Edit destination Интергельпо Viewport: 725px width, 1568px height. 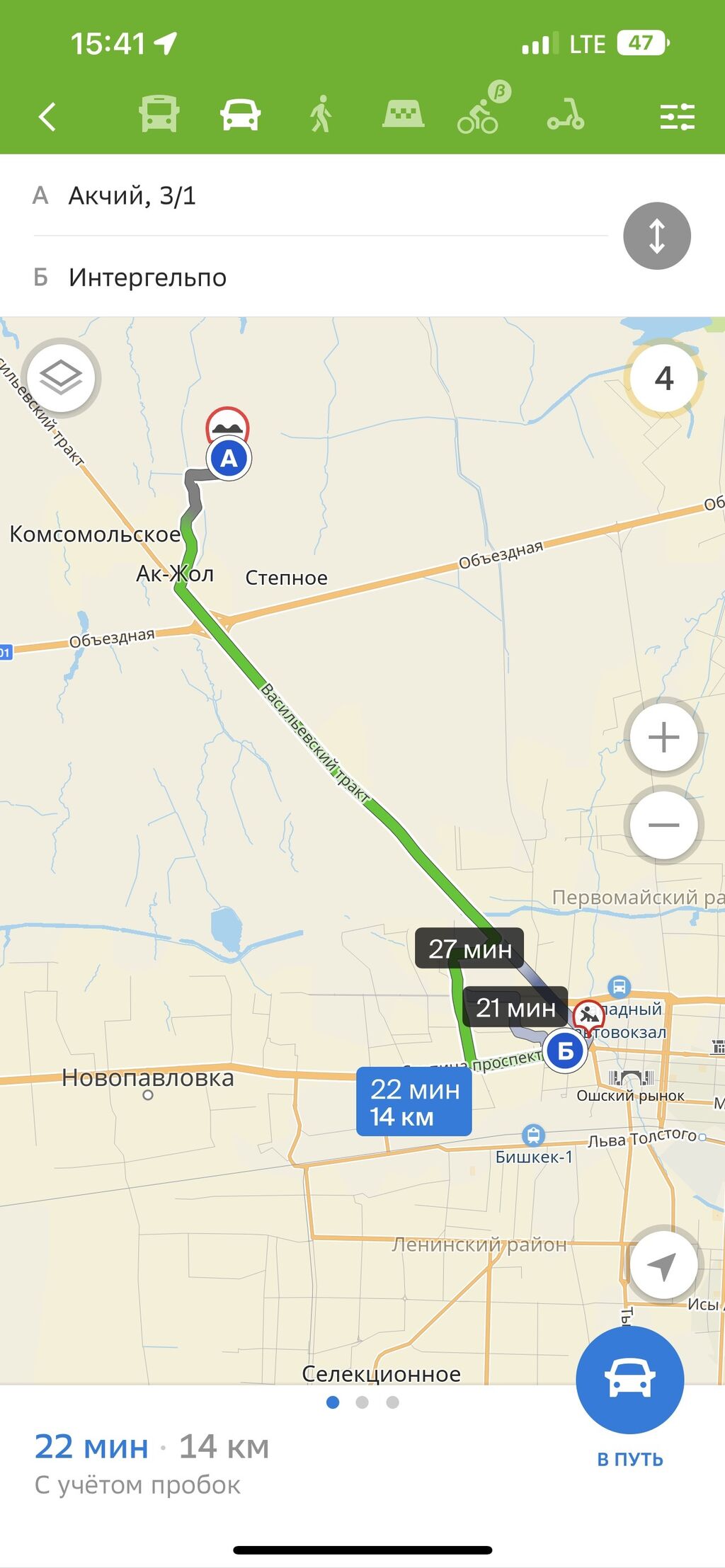pyautogui.click(x=319, y=277)
